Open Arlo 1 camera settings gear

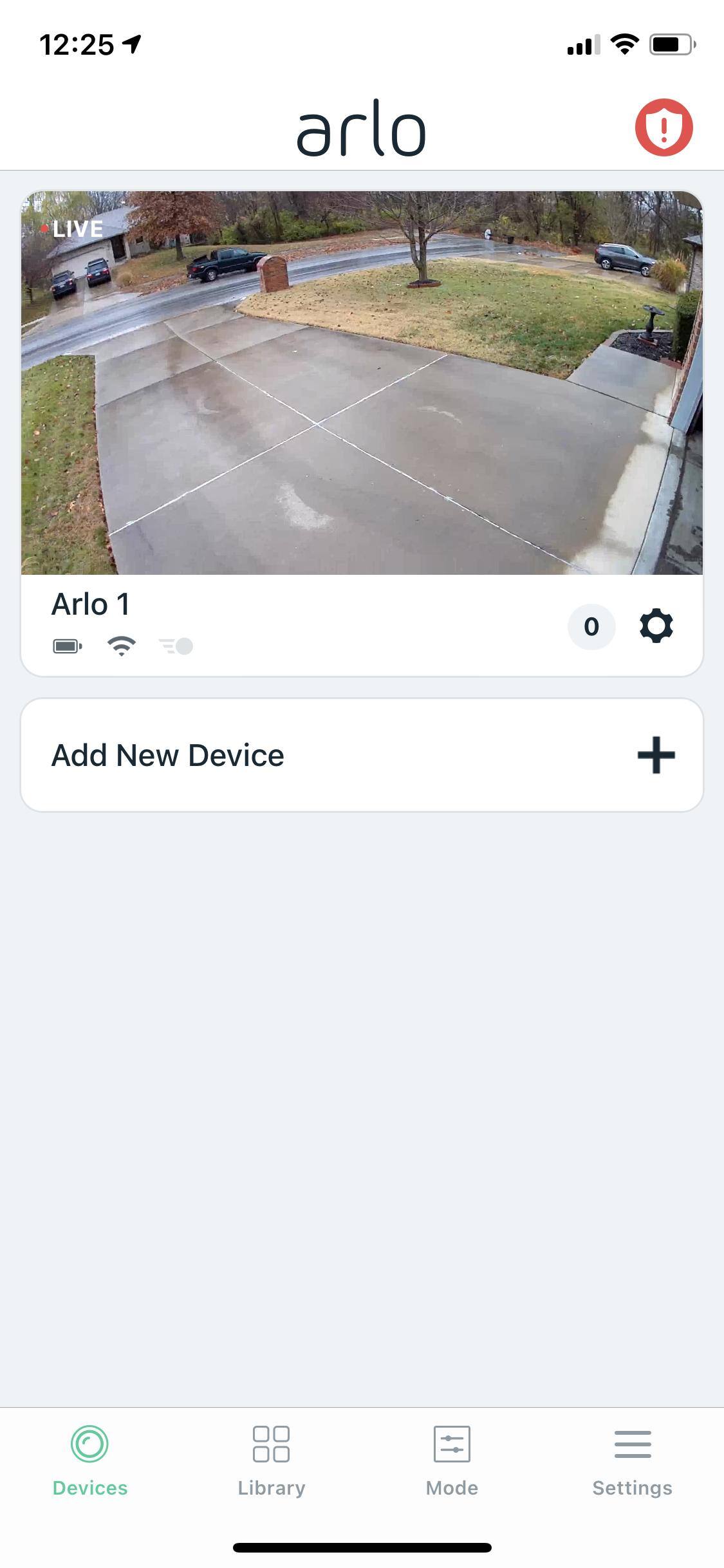pyautogui.click(x=656, y=626)
